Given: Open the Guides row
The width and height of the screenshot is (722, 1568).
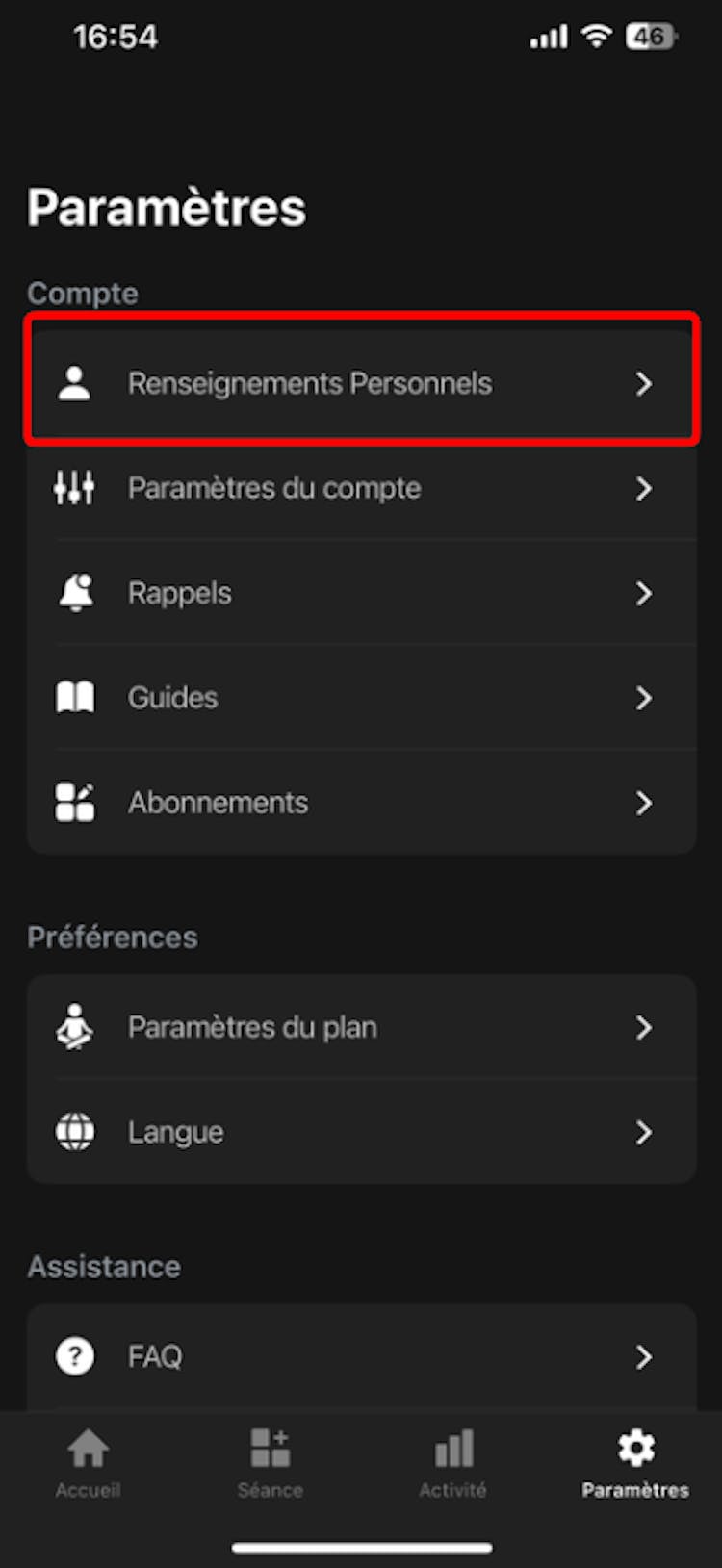Looking at the screenshot, I should (x=361, y=698).
